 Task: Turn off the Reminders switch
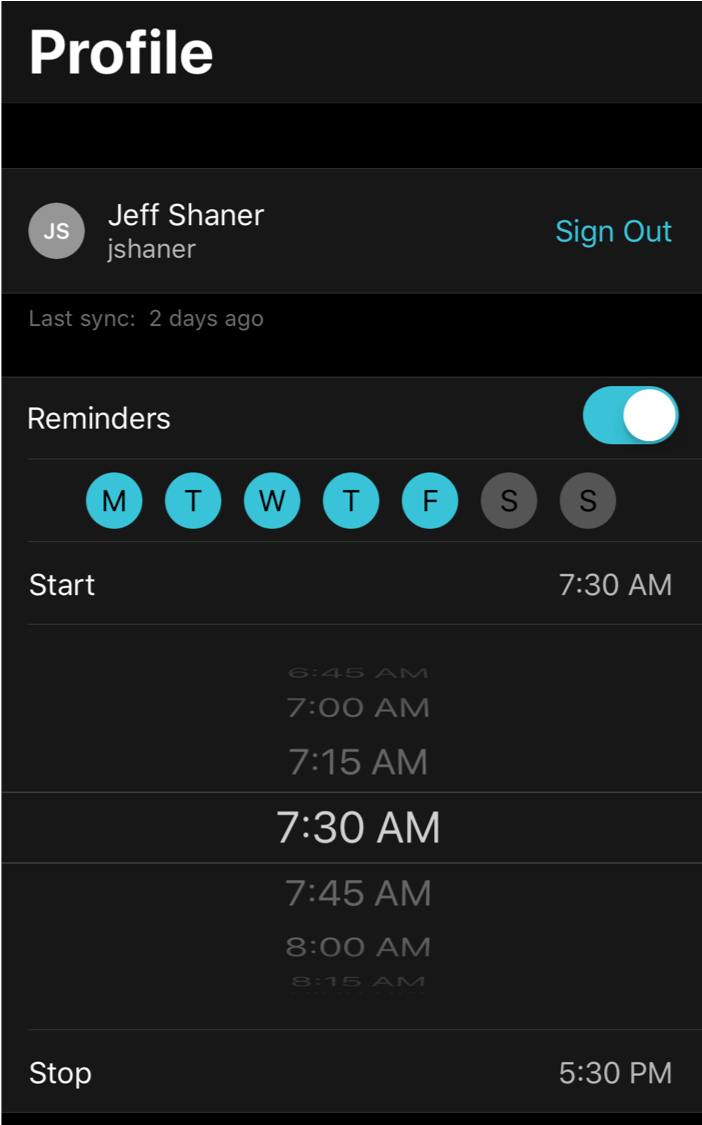(x=630, y=416)
